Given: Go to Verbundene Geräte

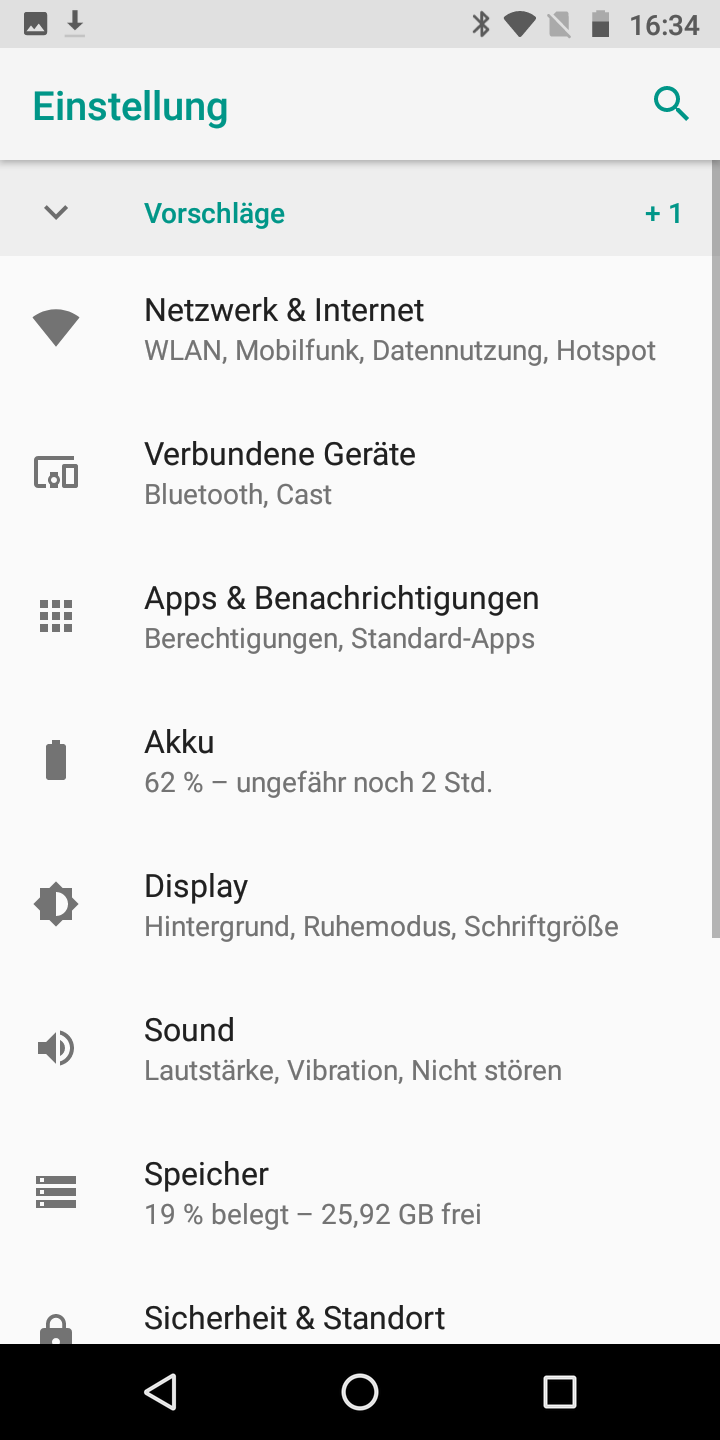Looking at the screenshot, I should pos(360,473).
